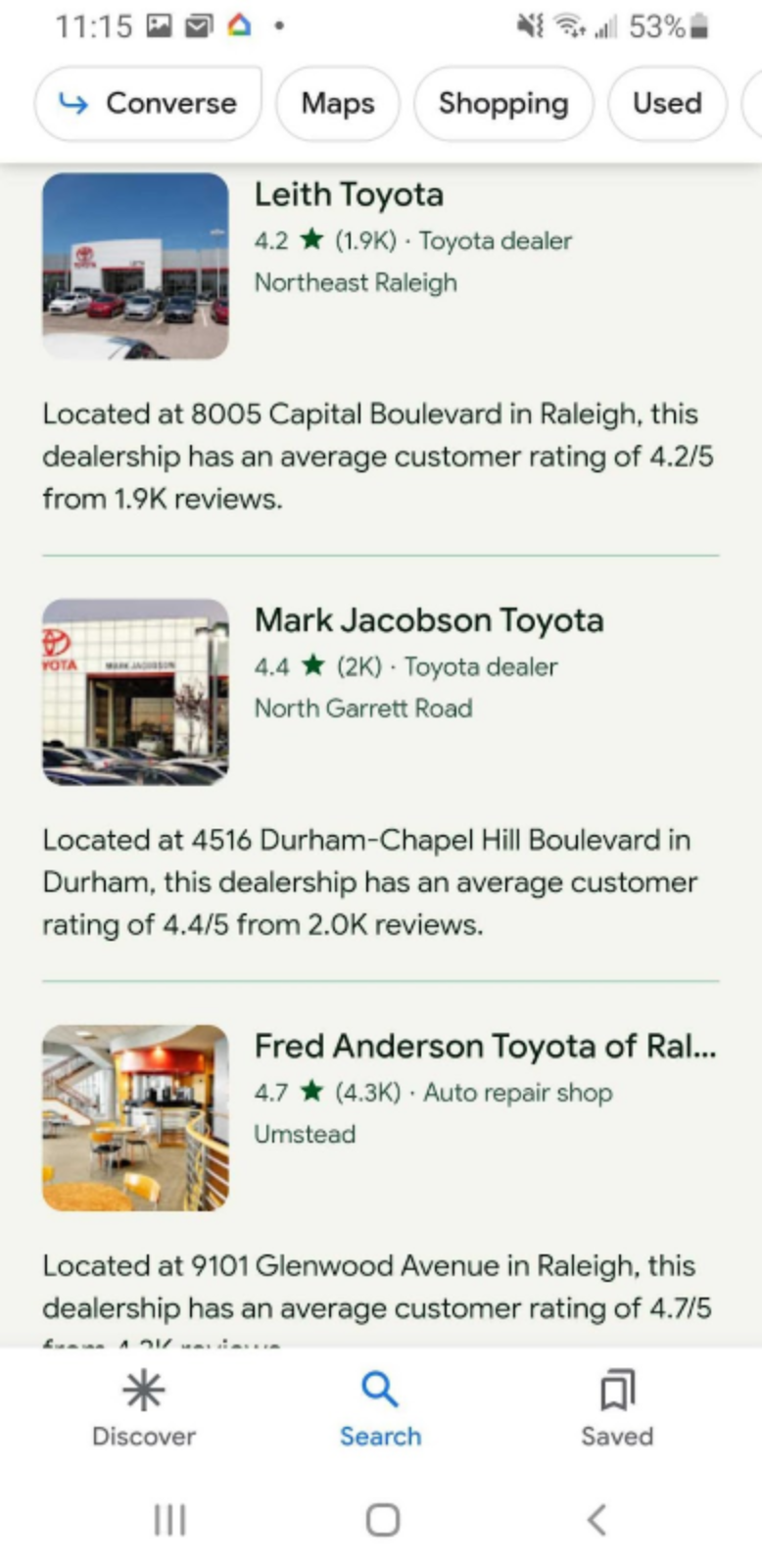Open the Leith Toyota listing
Image resolution: width=762 pixels, height=1568 pixels.
(x=349, y=195)
